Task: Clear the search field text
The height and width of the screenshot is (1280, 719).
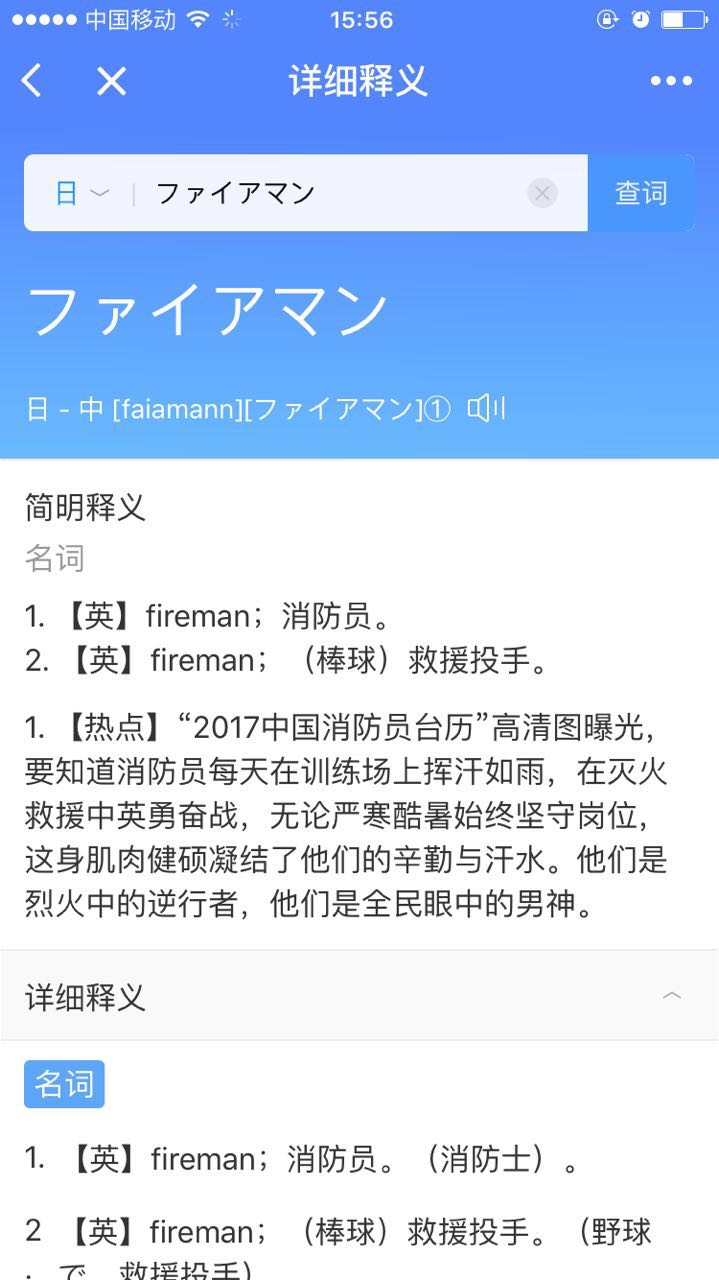Action: 542,193
